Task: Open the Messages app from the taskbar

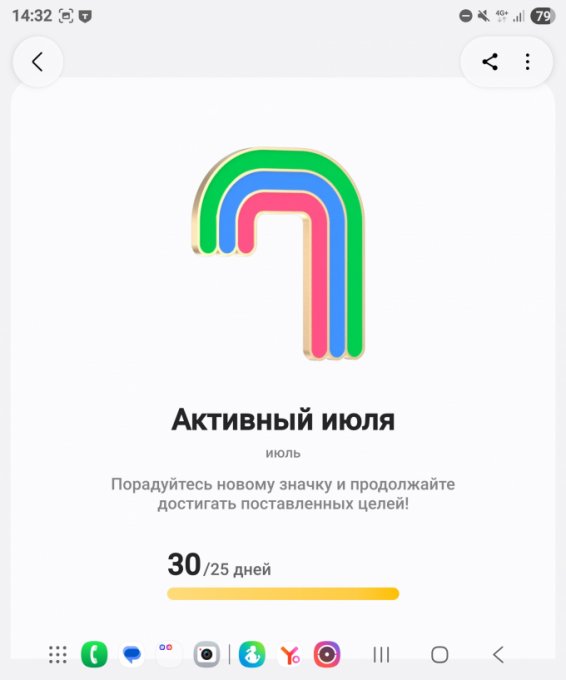Action: pyautogui.click(x=132, y=654)
